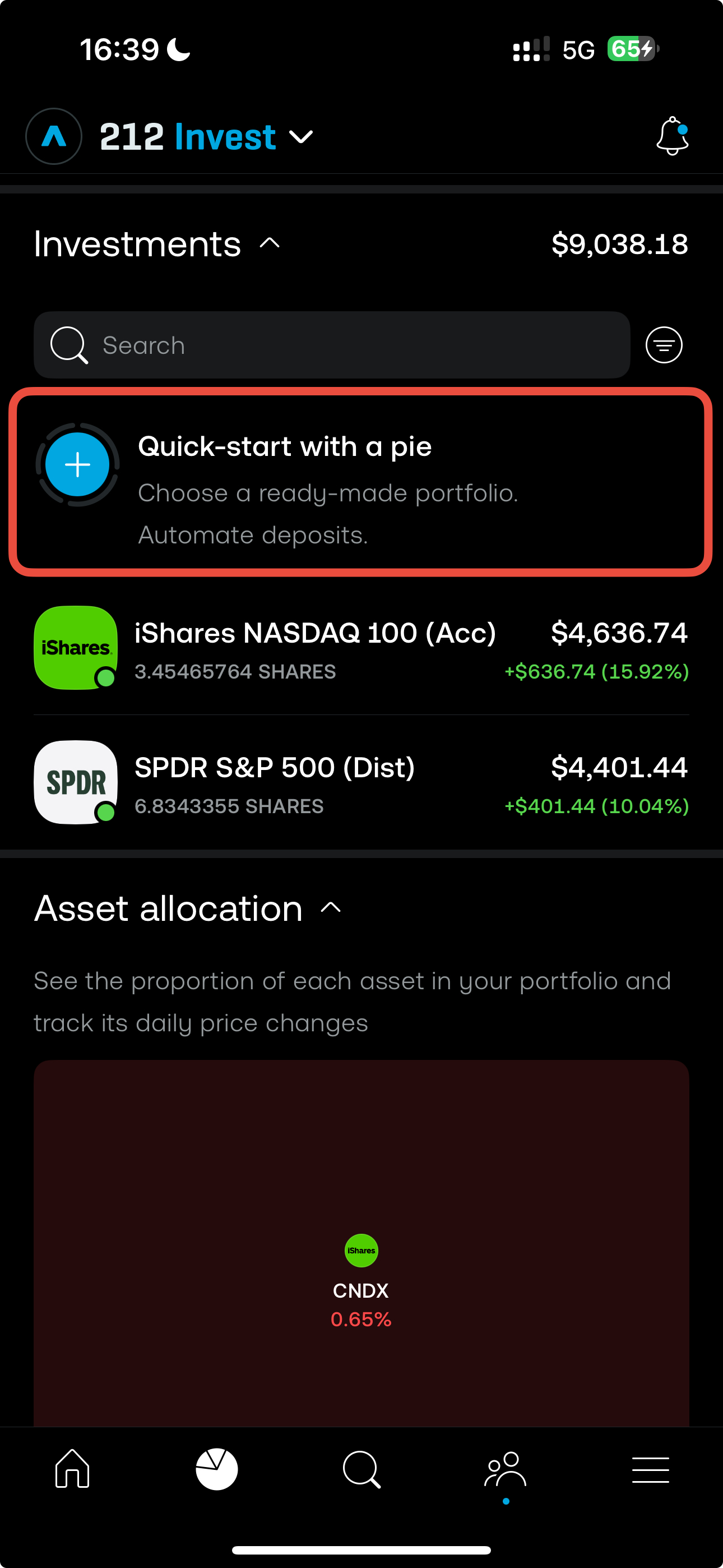Open the search tab in bottom bar

click(x=361, y=1469)
